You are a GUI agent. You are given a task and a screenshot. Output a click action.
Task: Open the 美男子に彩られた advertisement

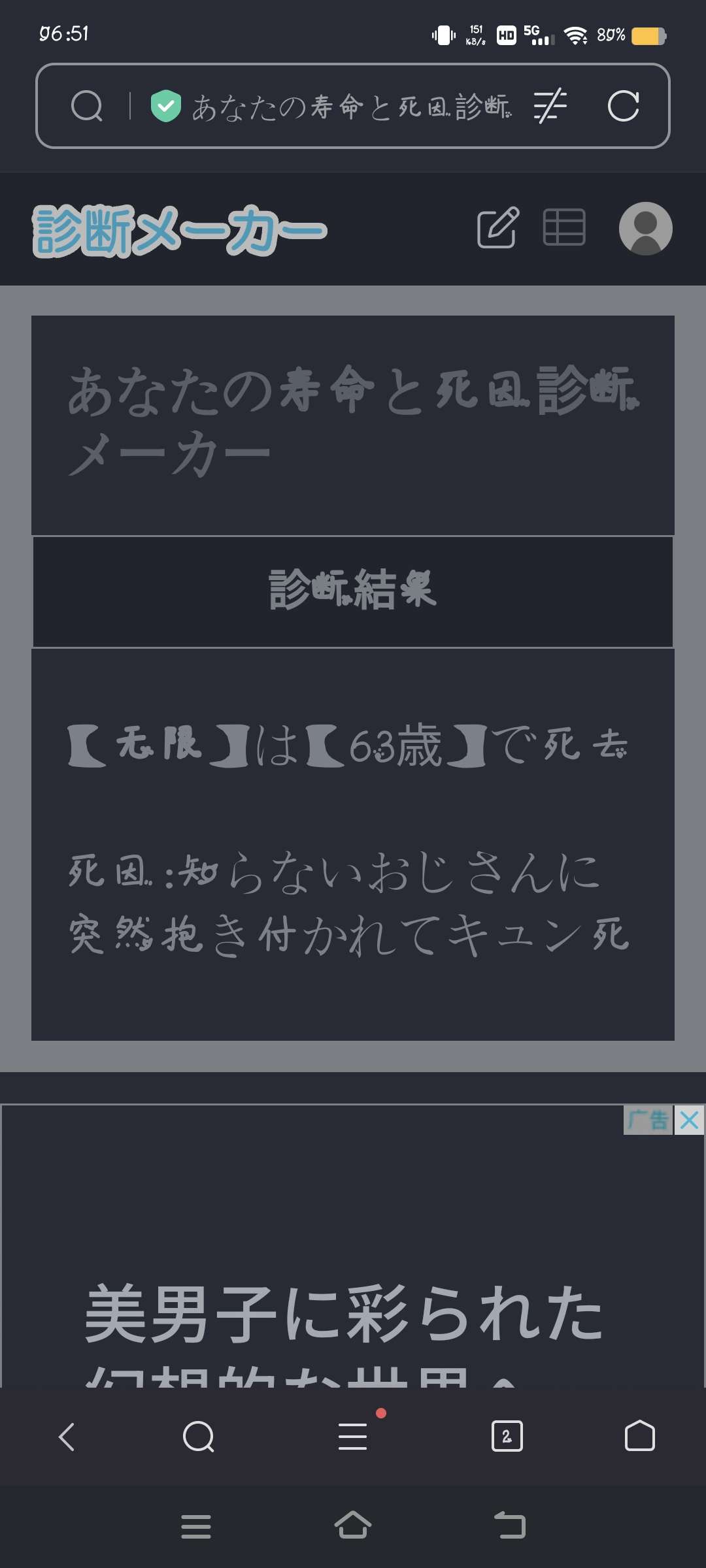point(344,1313)
